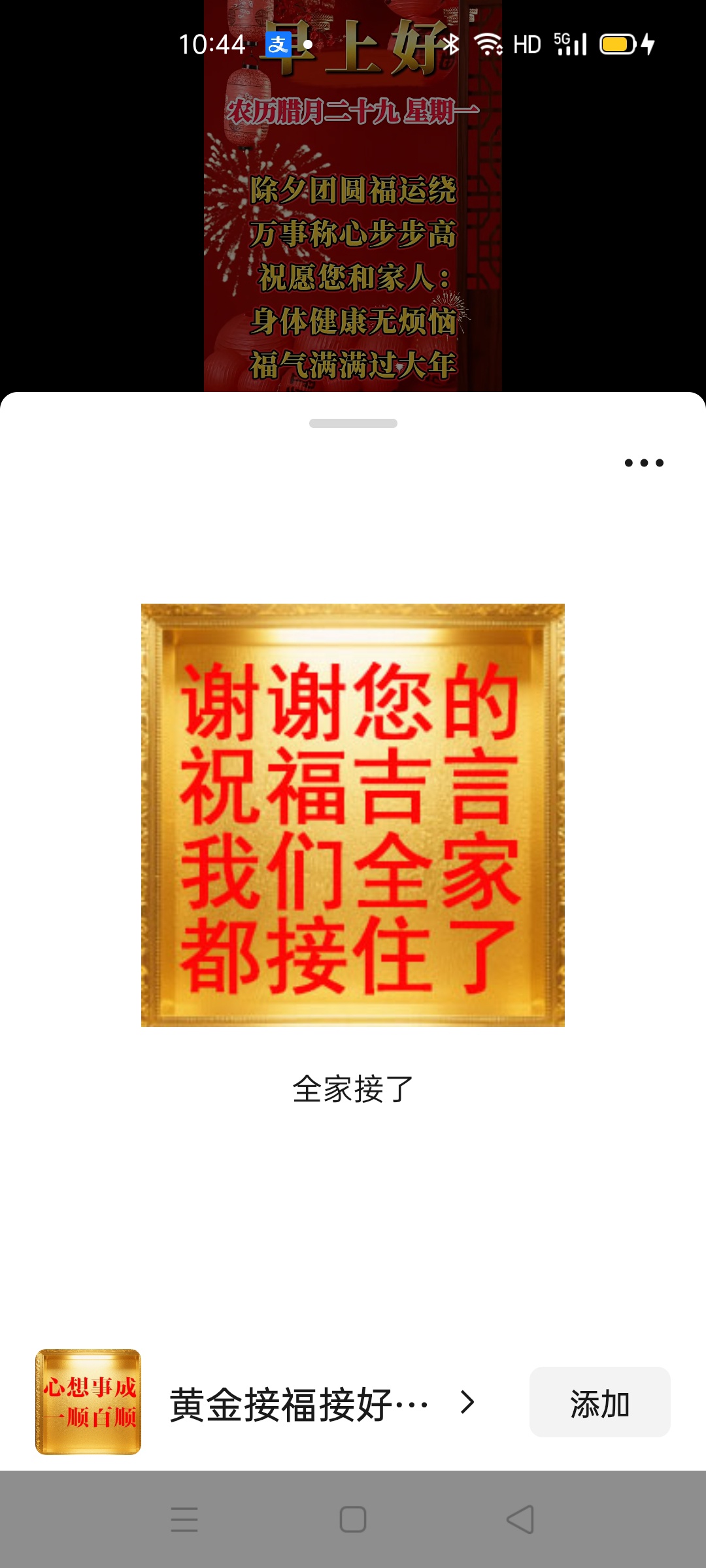The image size is (706, 1568).
Task: Tap the sheet's drag handle
Action: 353,423
